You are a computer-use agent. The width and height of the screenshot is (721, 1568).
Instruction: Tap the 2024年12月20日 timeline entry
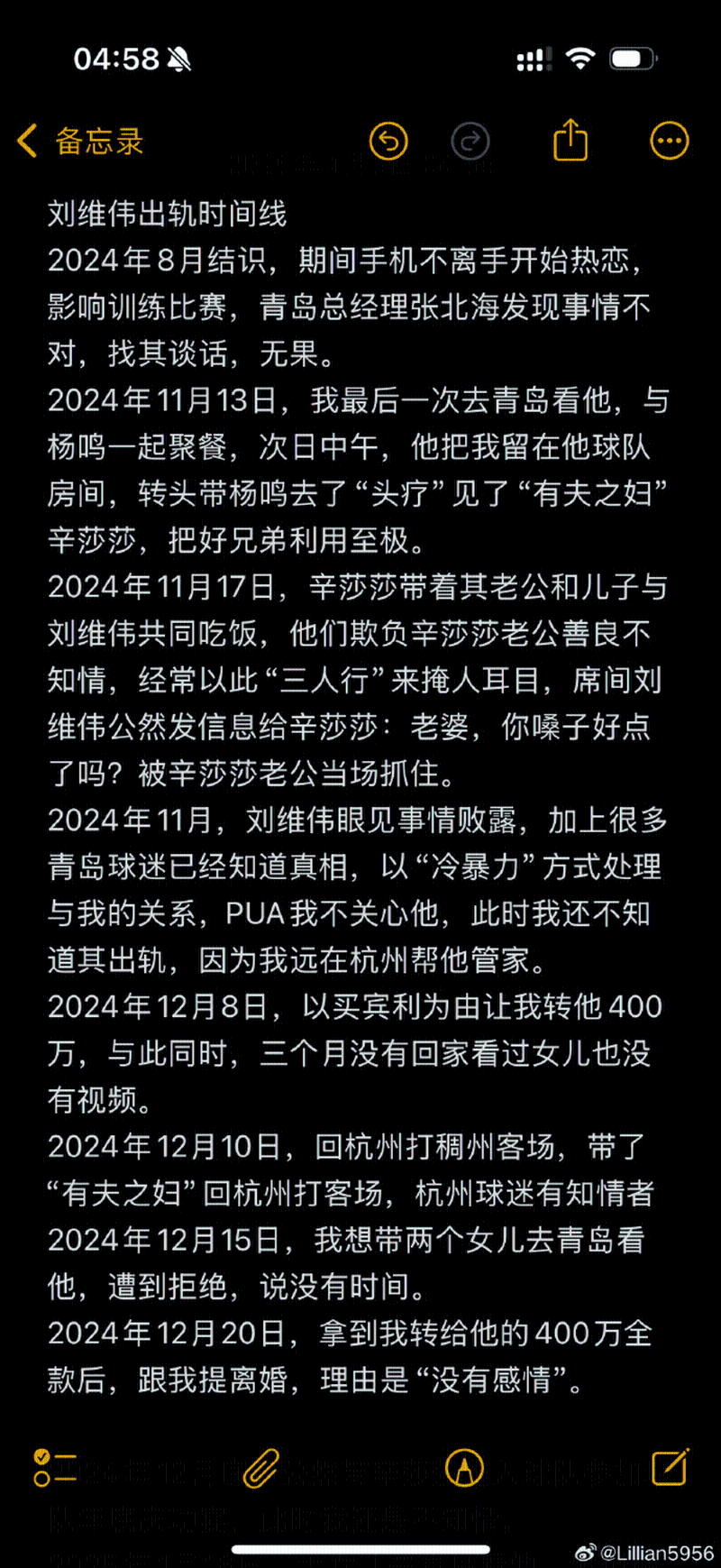171,1334
